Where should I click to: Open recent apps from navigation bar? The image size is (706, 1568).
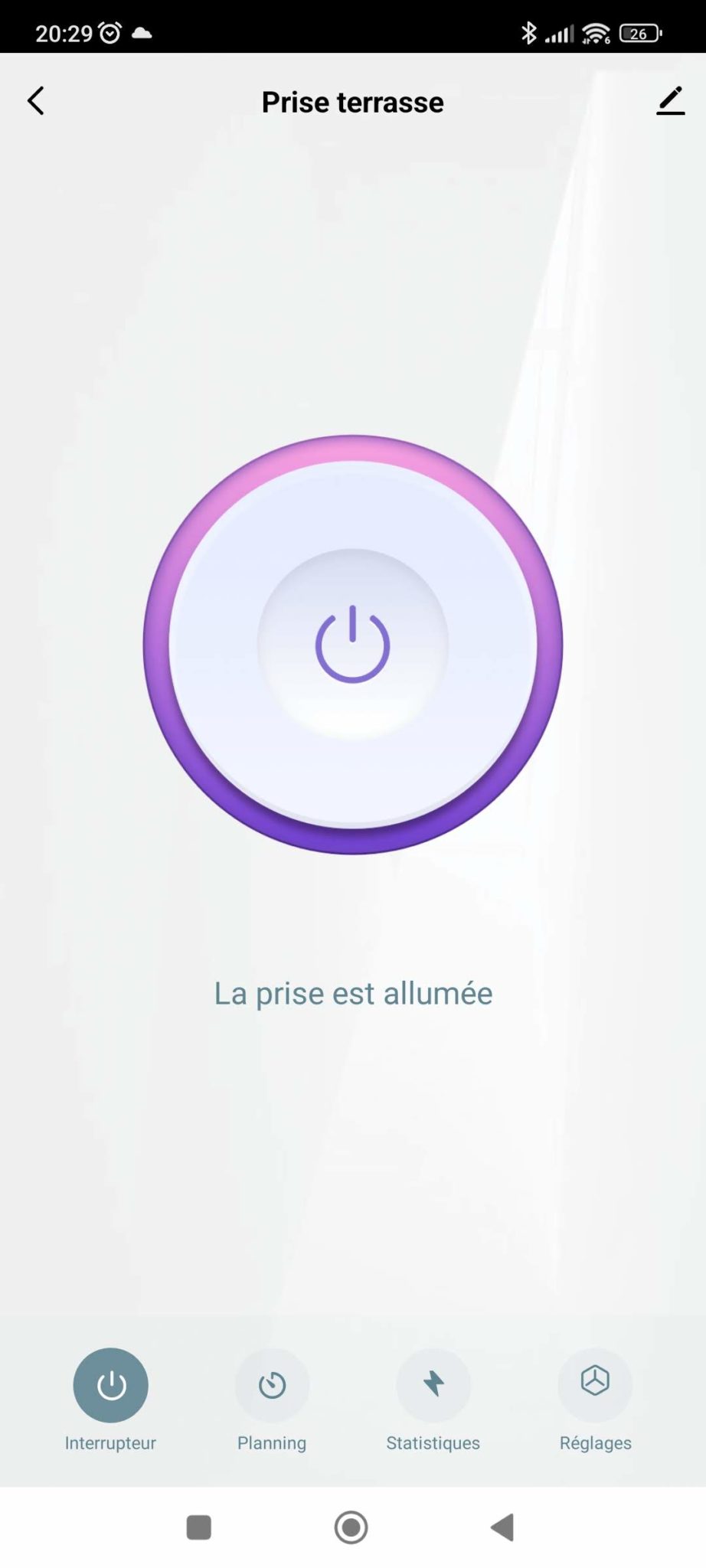pos(199,1527)
